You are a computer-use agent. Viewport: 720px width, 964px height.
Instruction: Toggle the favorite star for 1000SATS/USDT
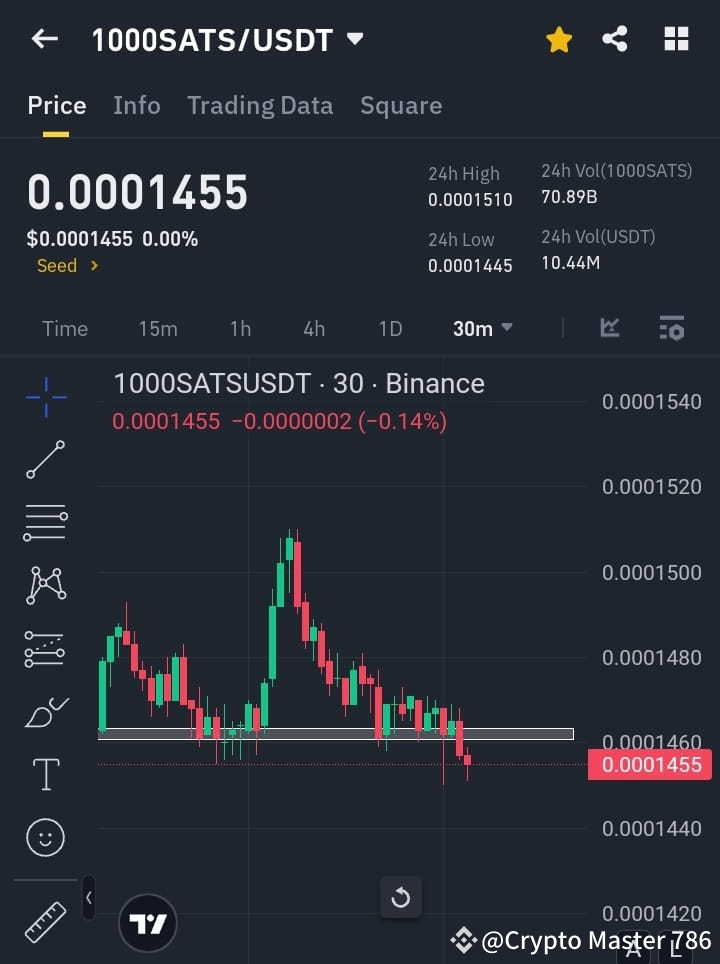tap(558, 39)
